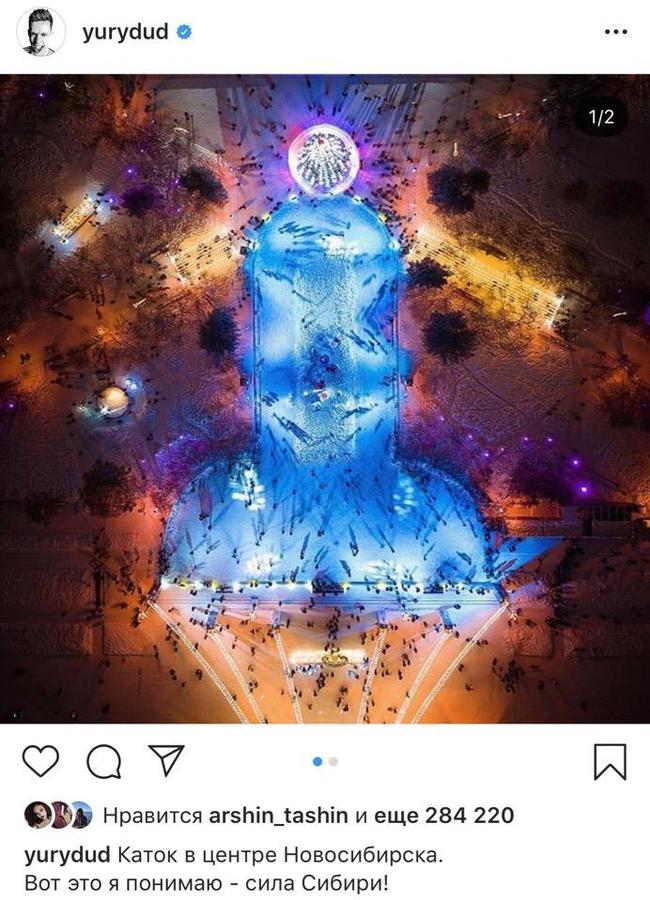The width and height of the screenshot is (650, 900).
Task: Open comments with the speech bubble icon
Action: click(102, 762)
